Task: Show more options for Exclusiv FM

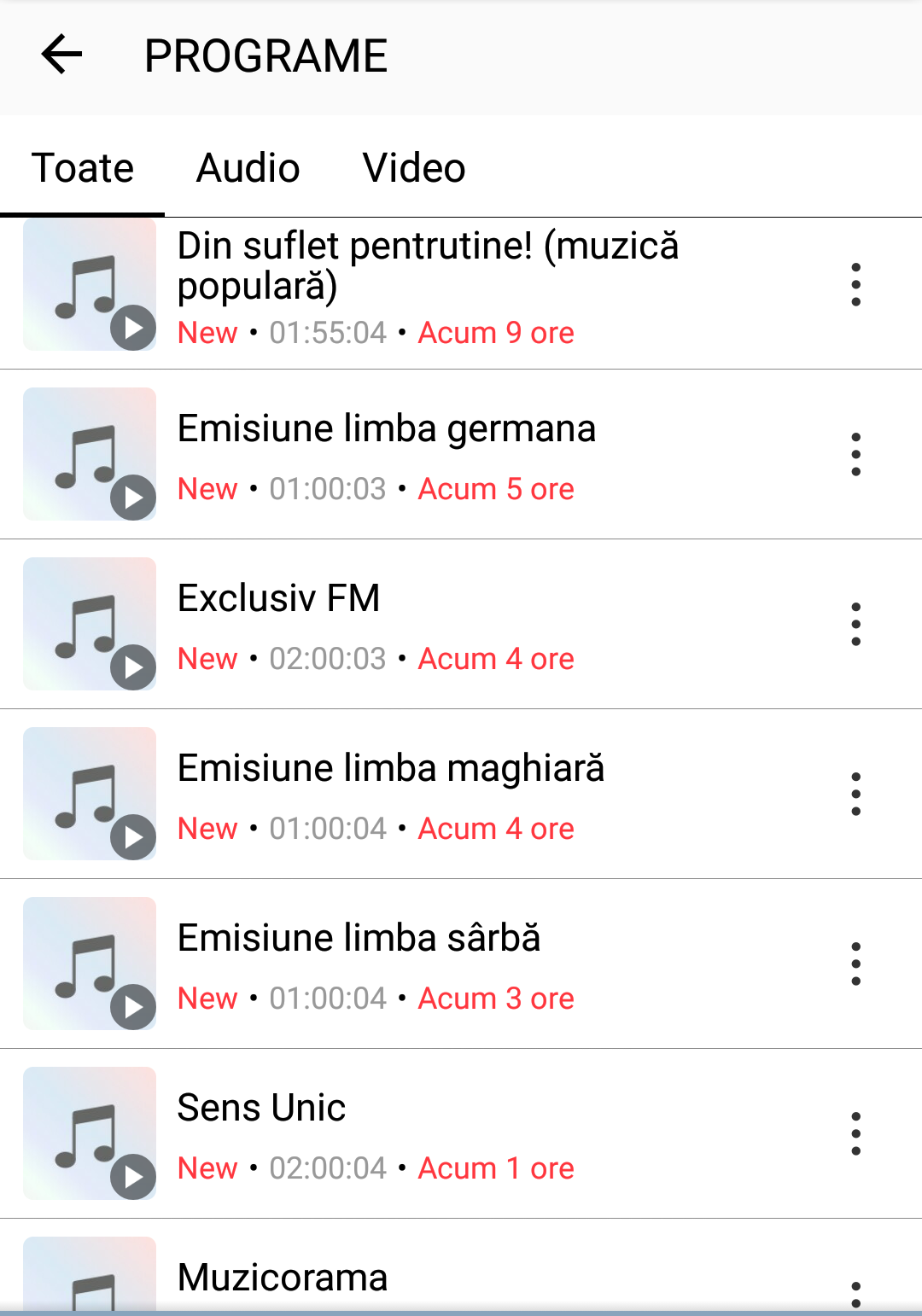Action: 855,624
